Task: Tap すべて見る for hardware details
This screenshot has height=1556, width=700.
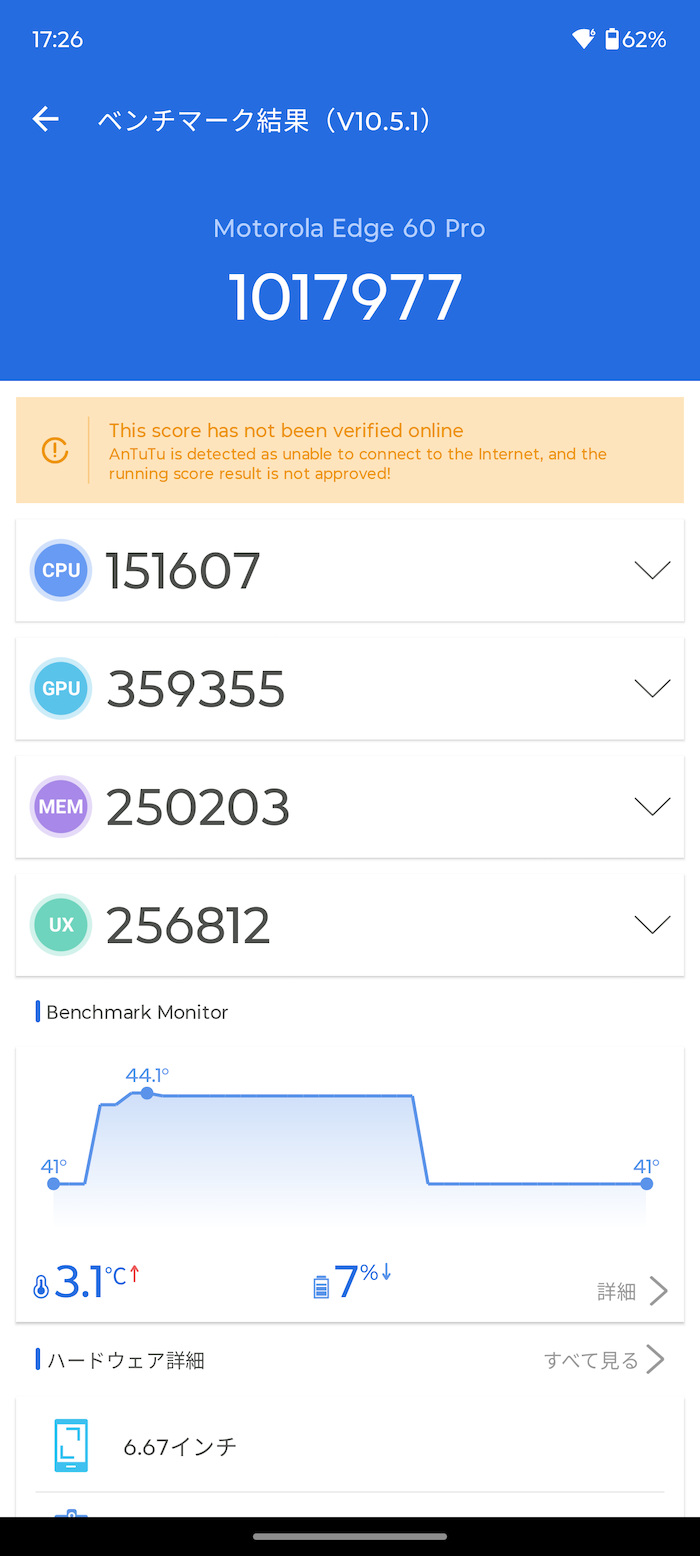Action: pos(604,1360)
